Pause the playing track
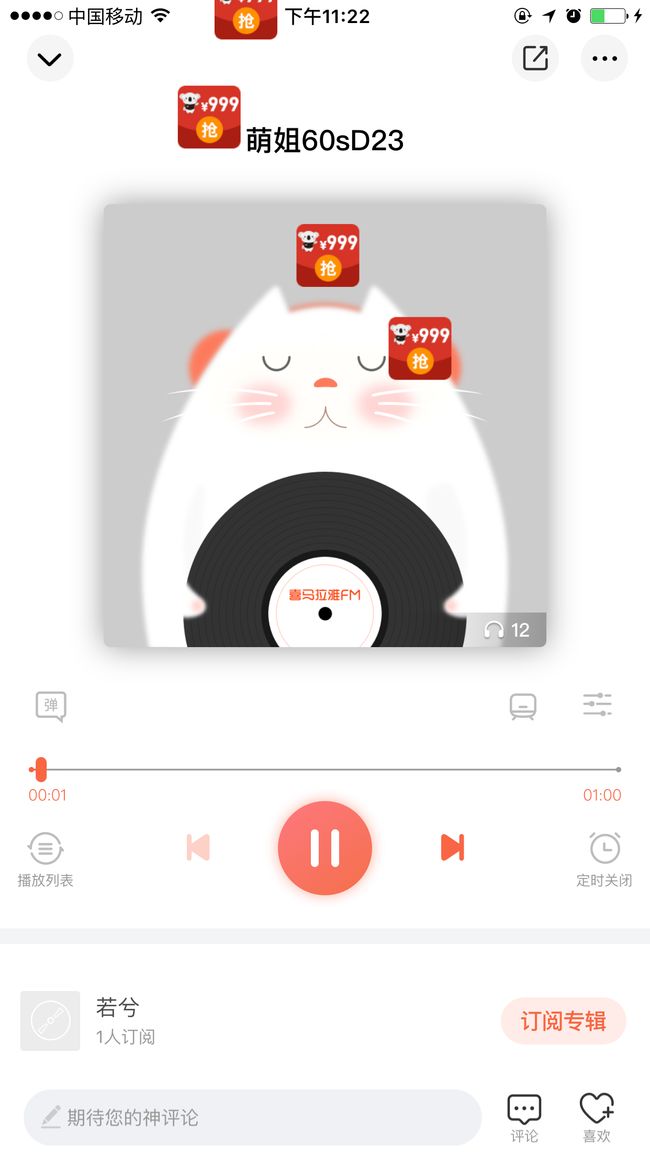The height and width of the screenshot is (1156, 650). click(325, 848)
